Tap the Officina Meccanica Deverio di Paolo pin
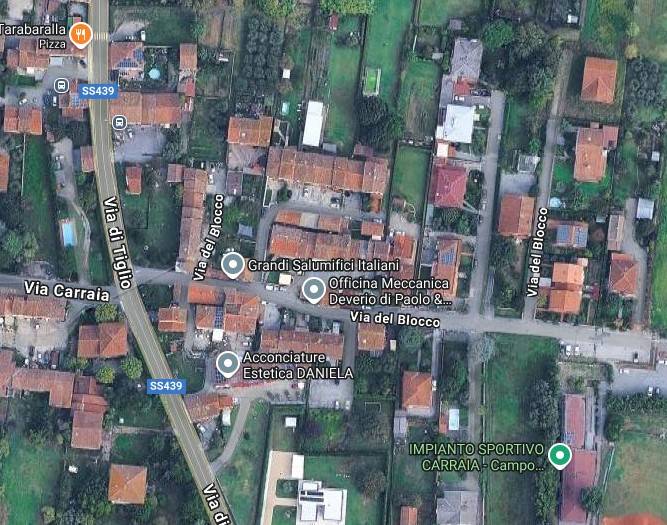Viewport: 667px width, 525px height. [x=313, y=290]
